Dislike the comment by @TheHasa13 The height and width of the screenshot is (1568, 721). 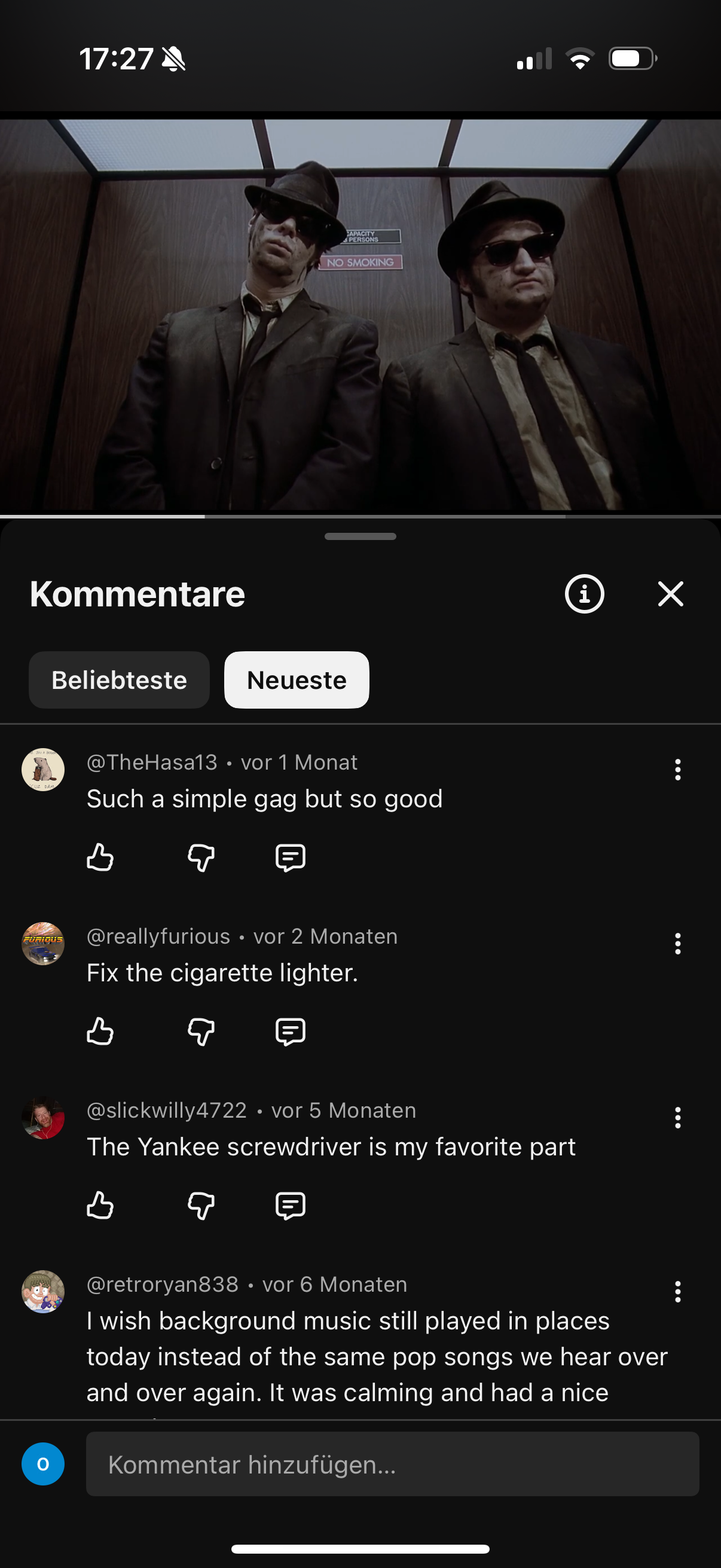pos(201,858)
